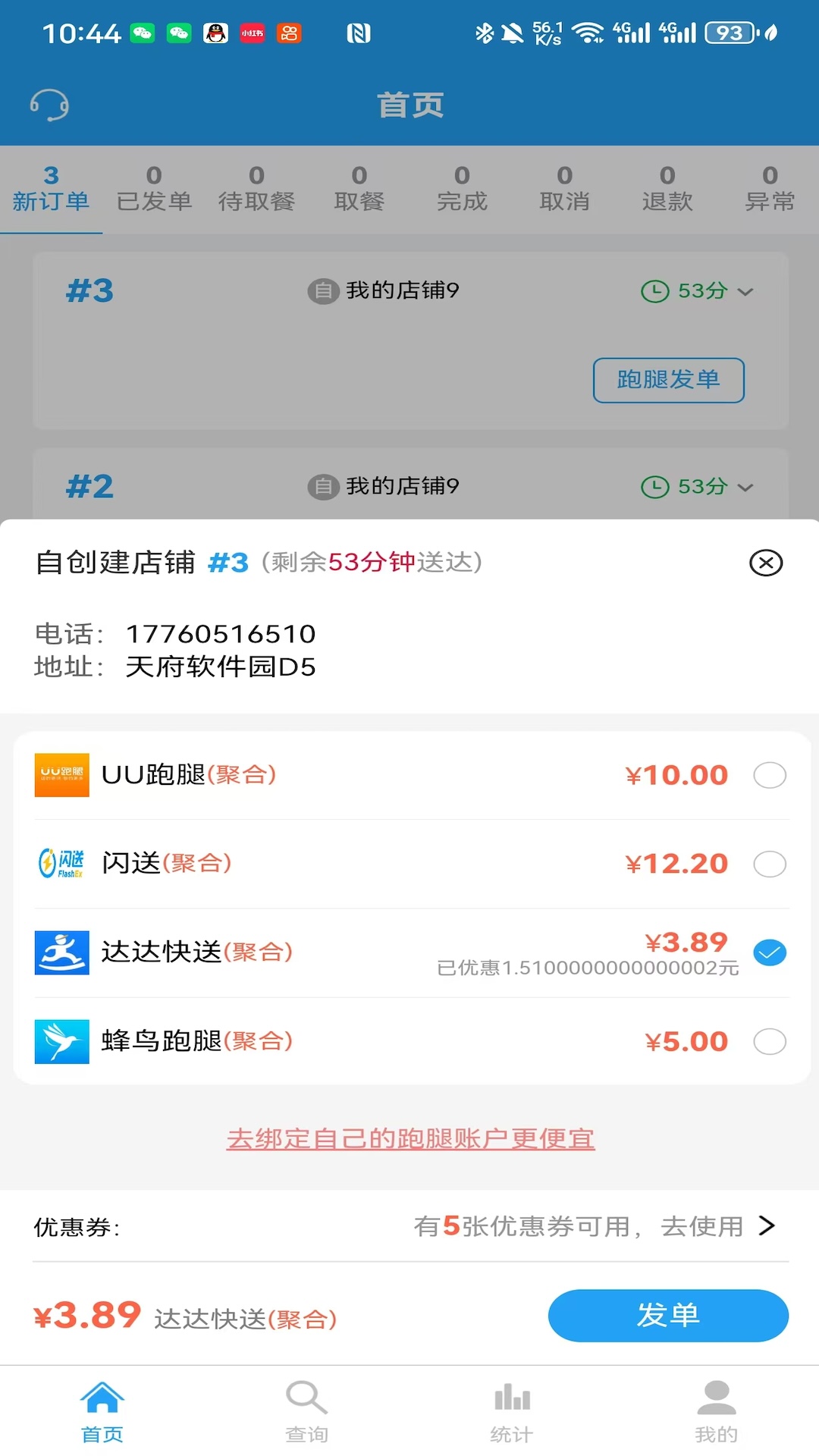Select the UU跑腿 delivery service icon

61,775
